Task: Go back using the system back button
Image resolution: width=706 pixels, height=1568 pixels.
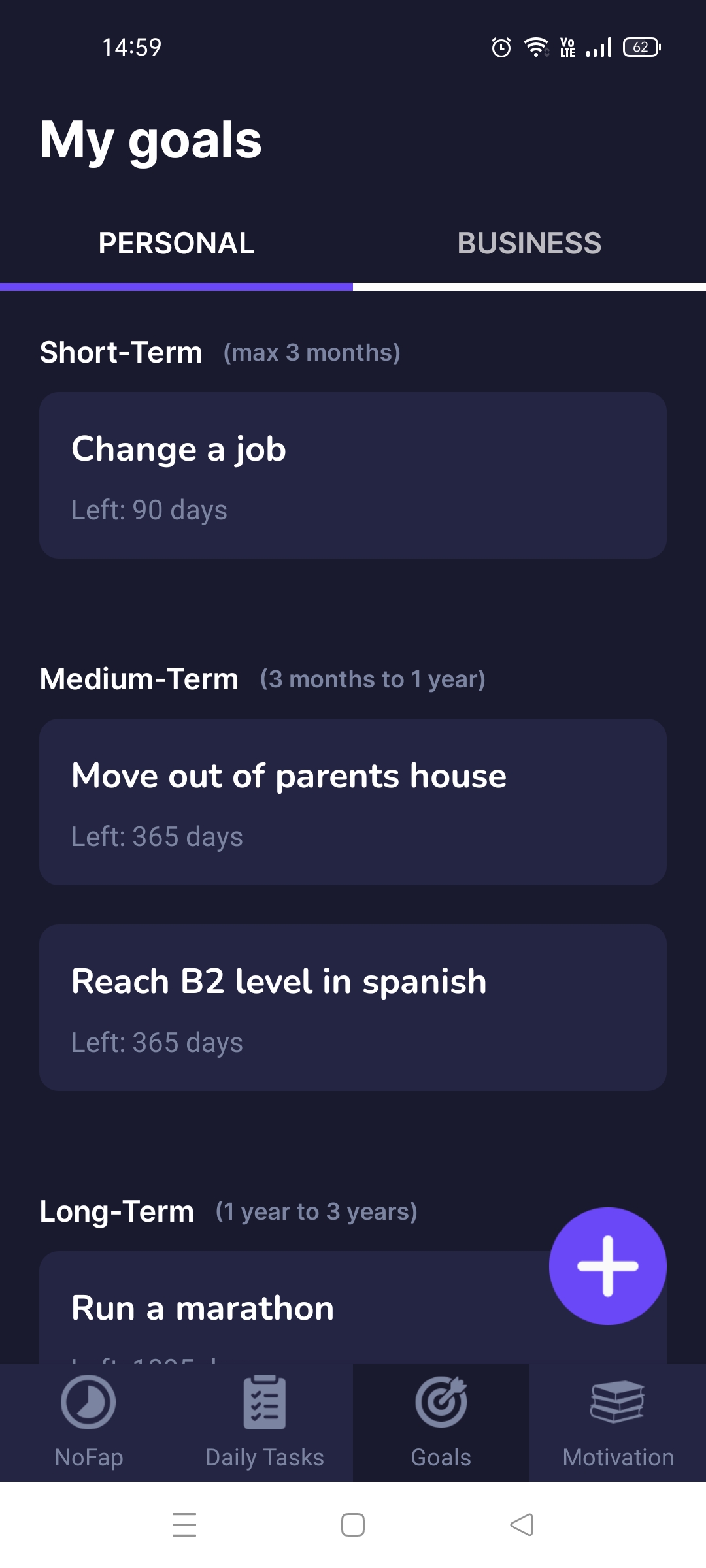Action: tap(522, 1525)
